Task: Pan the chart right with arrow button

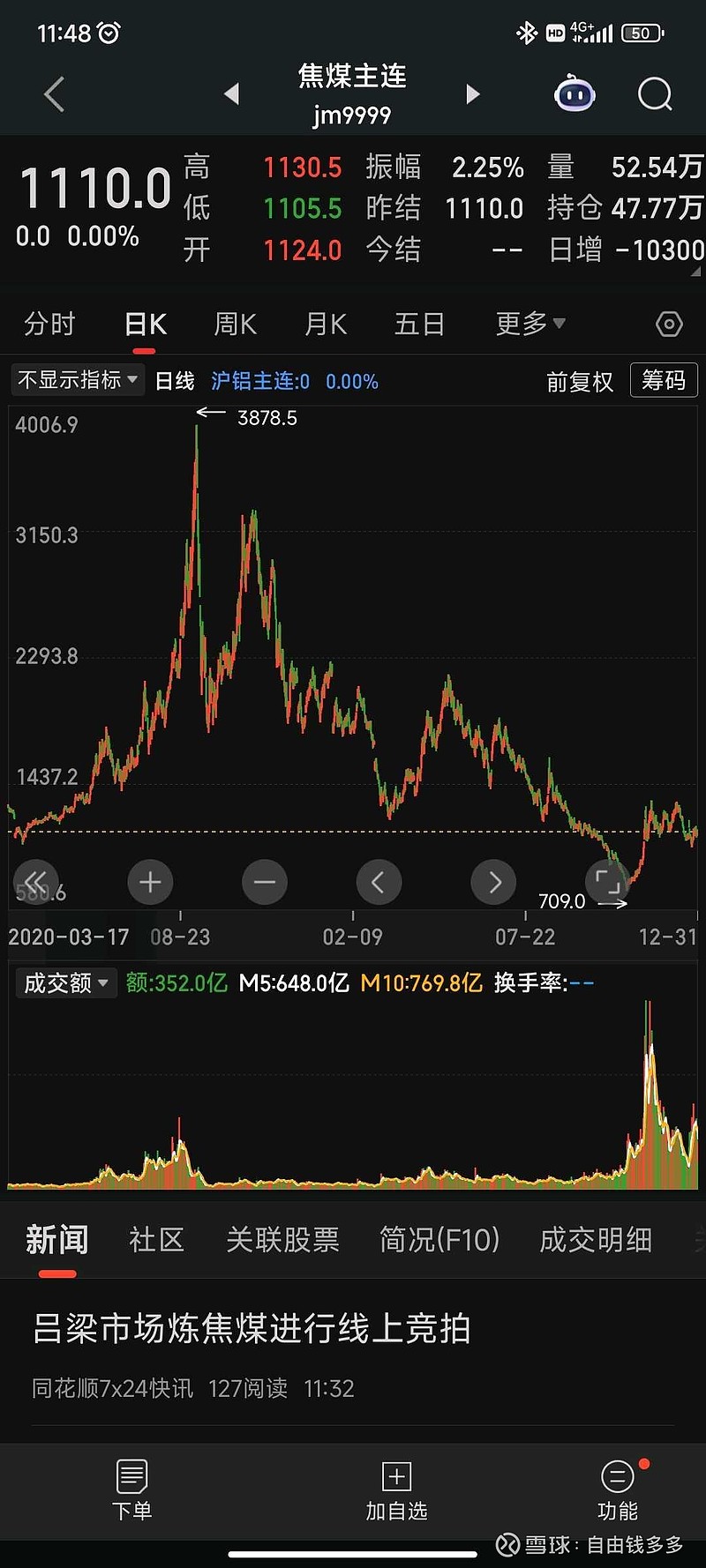Action: coord(493,882)
